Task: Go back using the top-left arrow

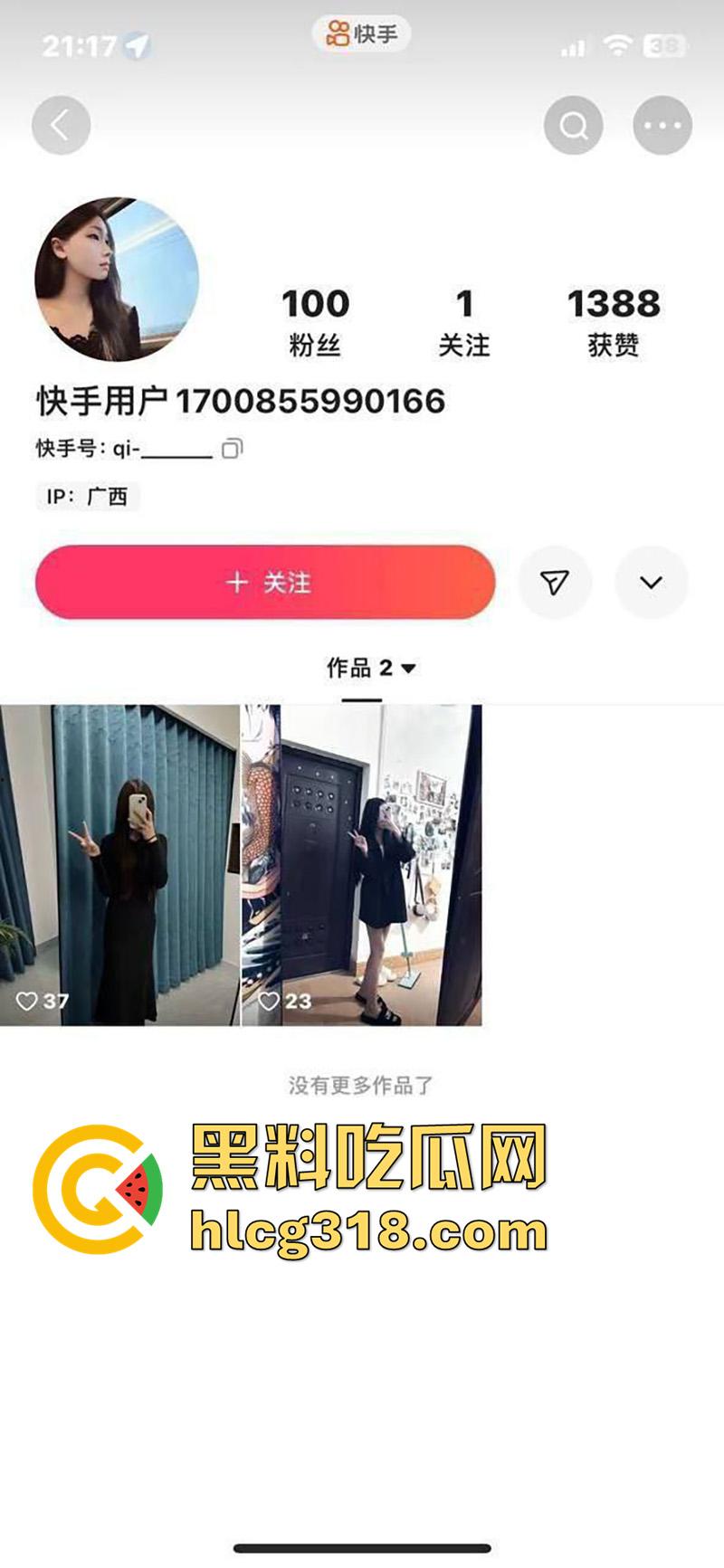Action: coord(61,125)
